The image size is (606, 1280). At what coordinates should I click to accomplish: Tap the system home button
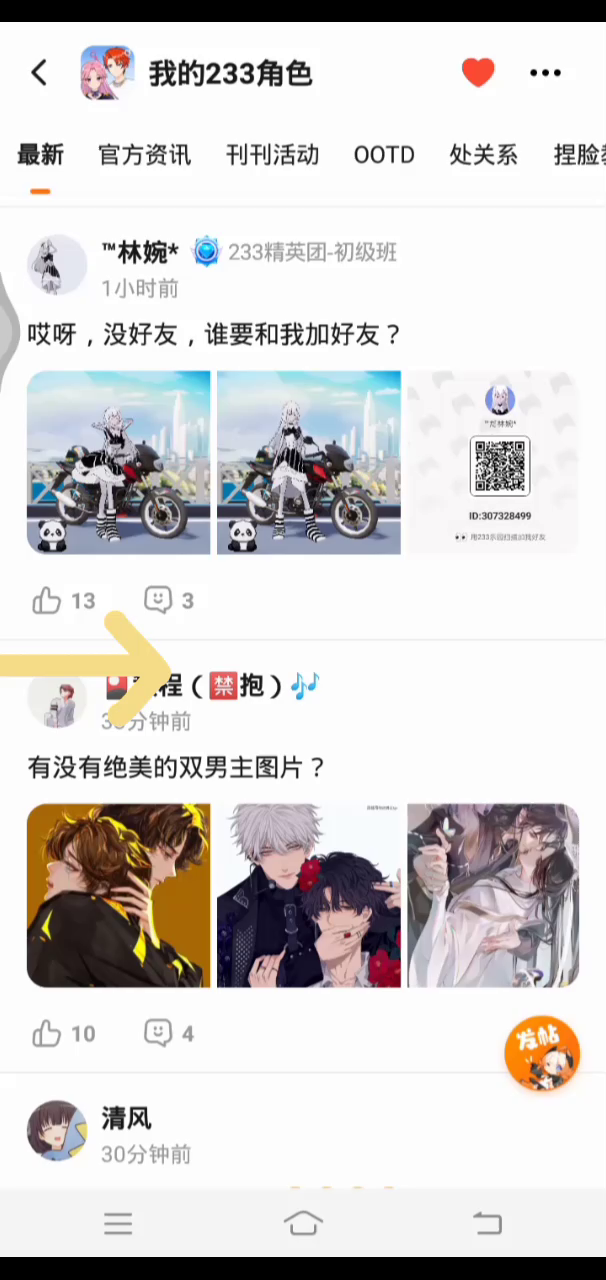point(303,1222)
